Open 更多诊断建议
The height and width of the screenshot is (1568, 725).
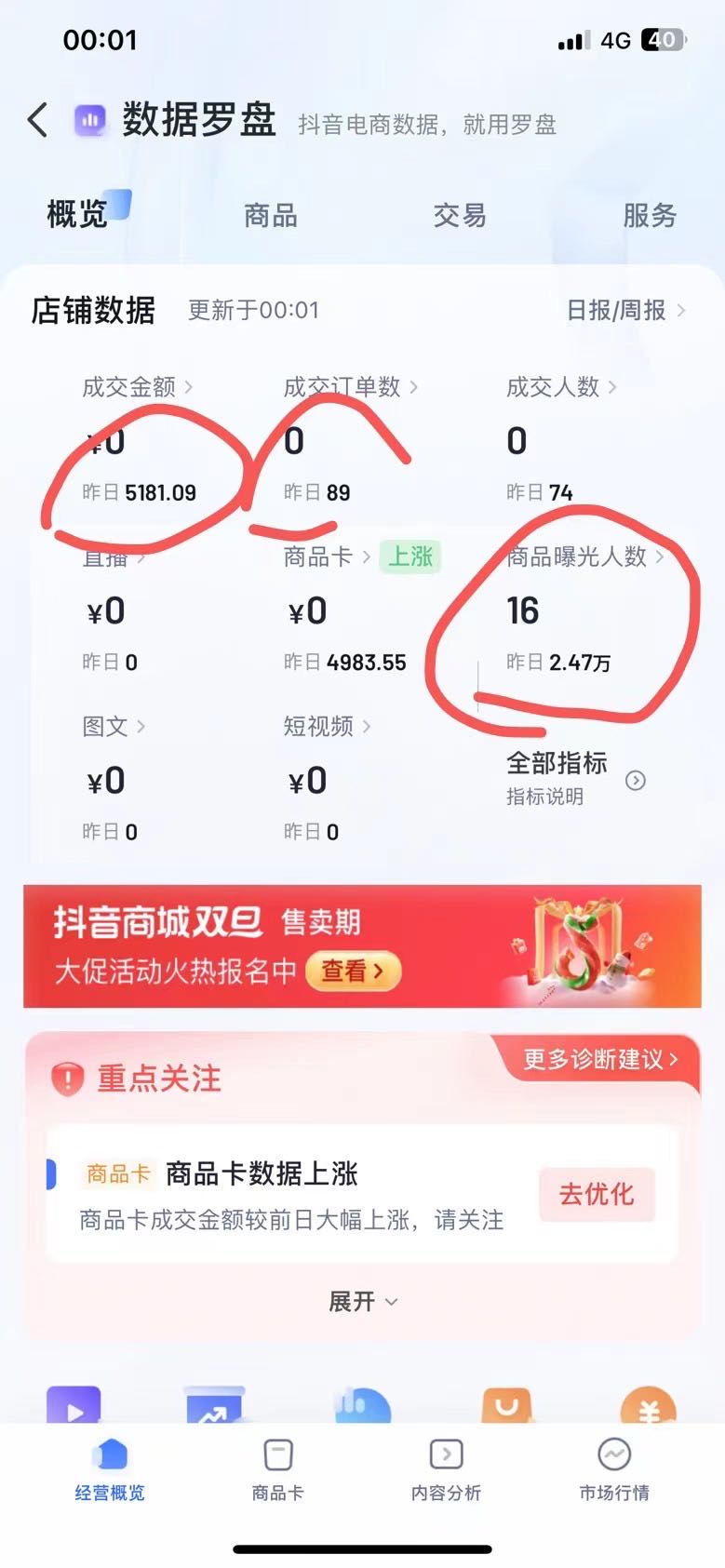pyautogui.click(x=599, y=1060)
